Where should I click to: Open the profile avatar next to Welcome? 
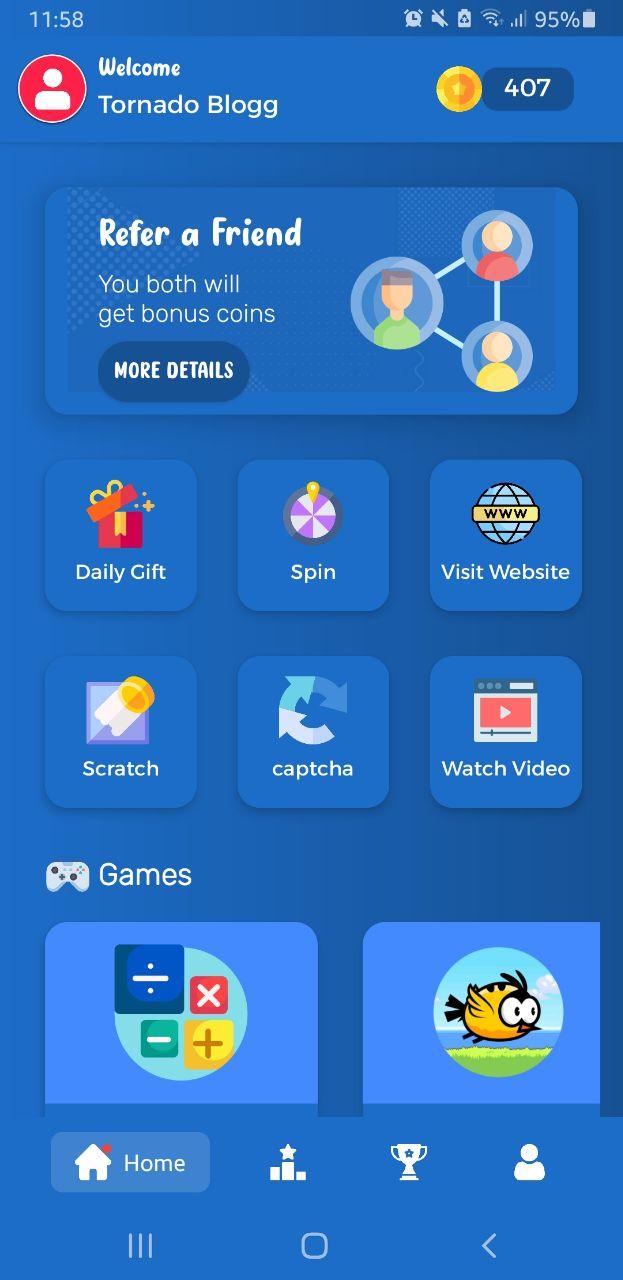tap(52, 89)
